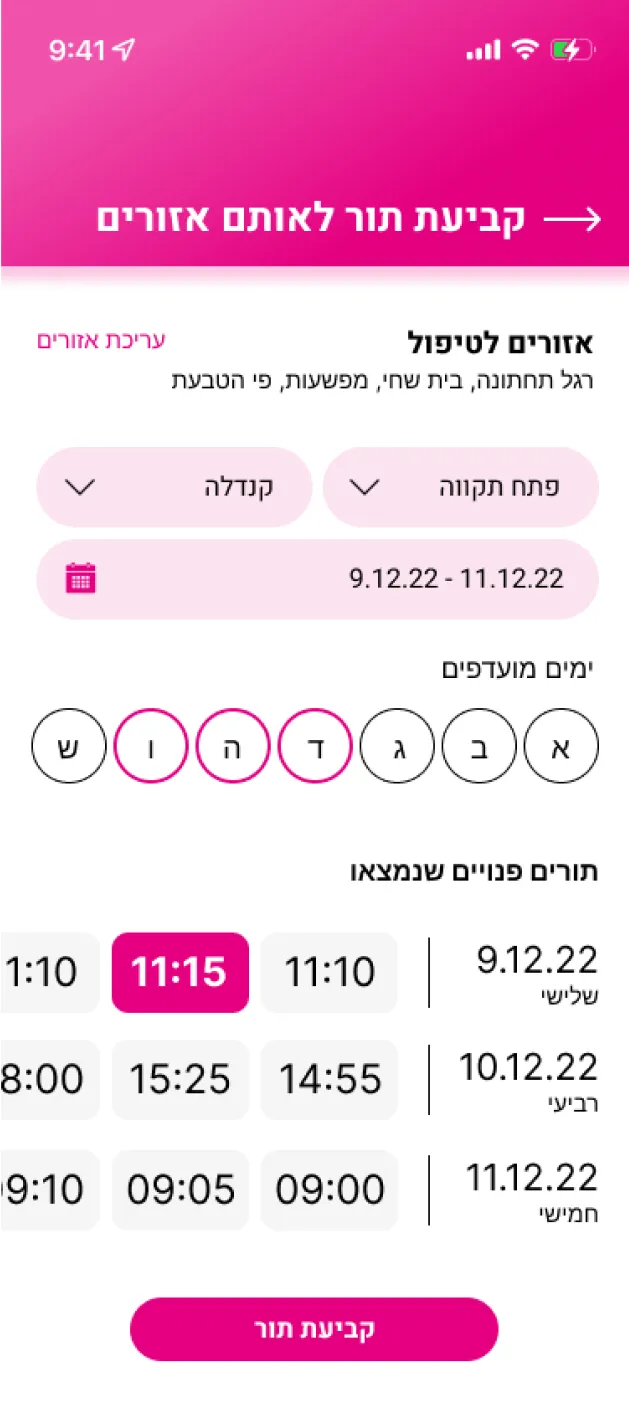Choose the 14:55 slot on 10.12.22
Image resolution: width=629 pixels, height=1408 pixels.
tap(329, 1079)
